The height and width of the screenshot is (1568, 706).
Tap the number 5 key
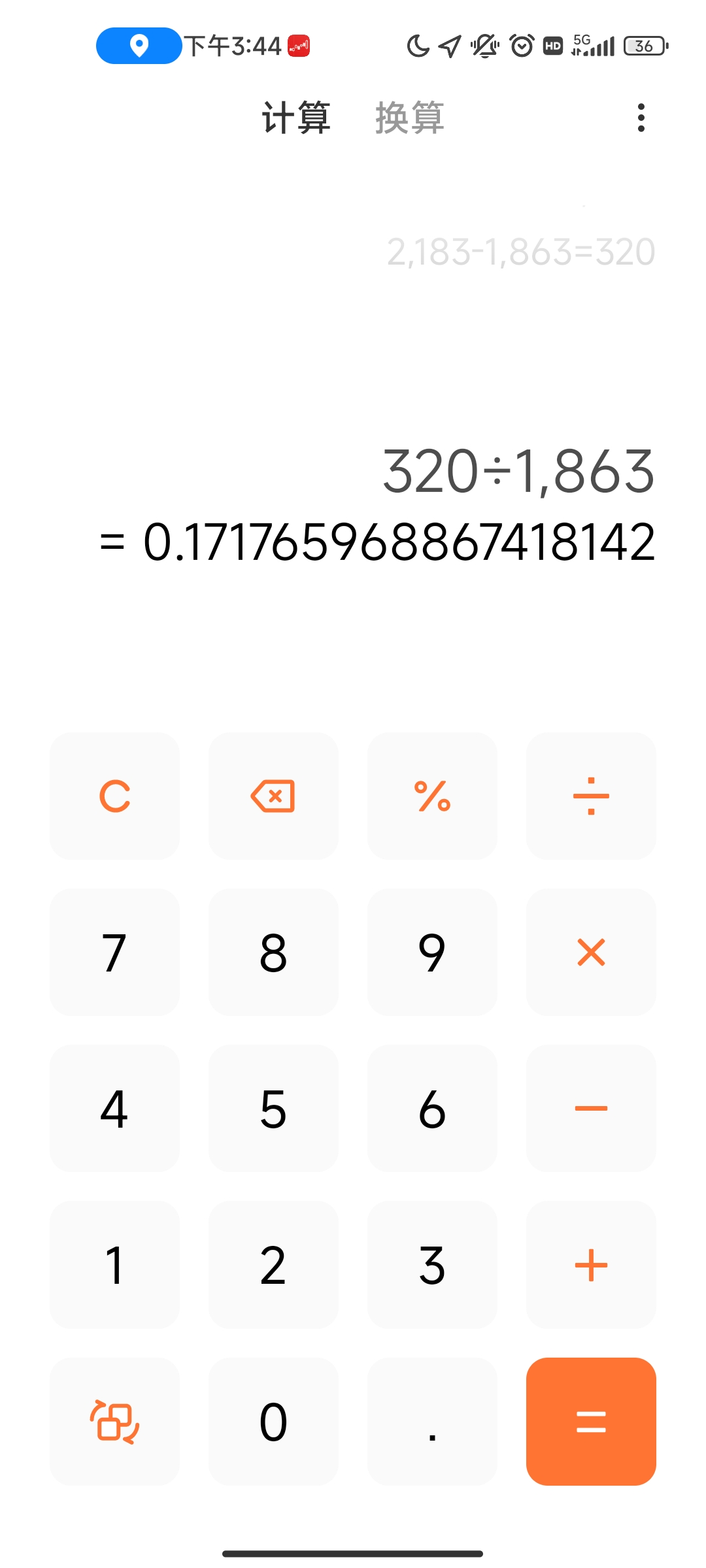click(273, 1108)
